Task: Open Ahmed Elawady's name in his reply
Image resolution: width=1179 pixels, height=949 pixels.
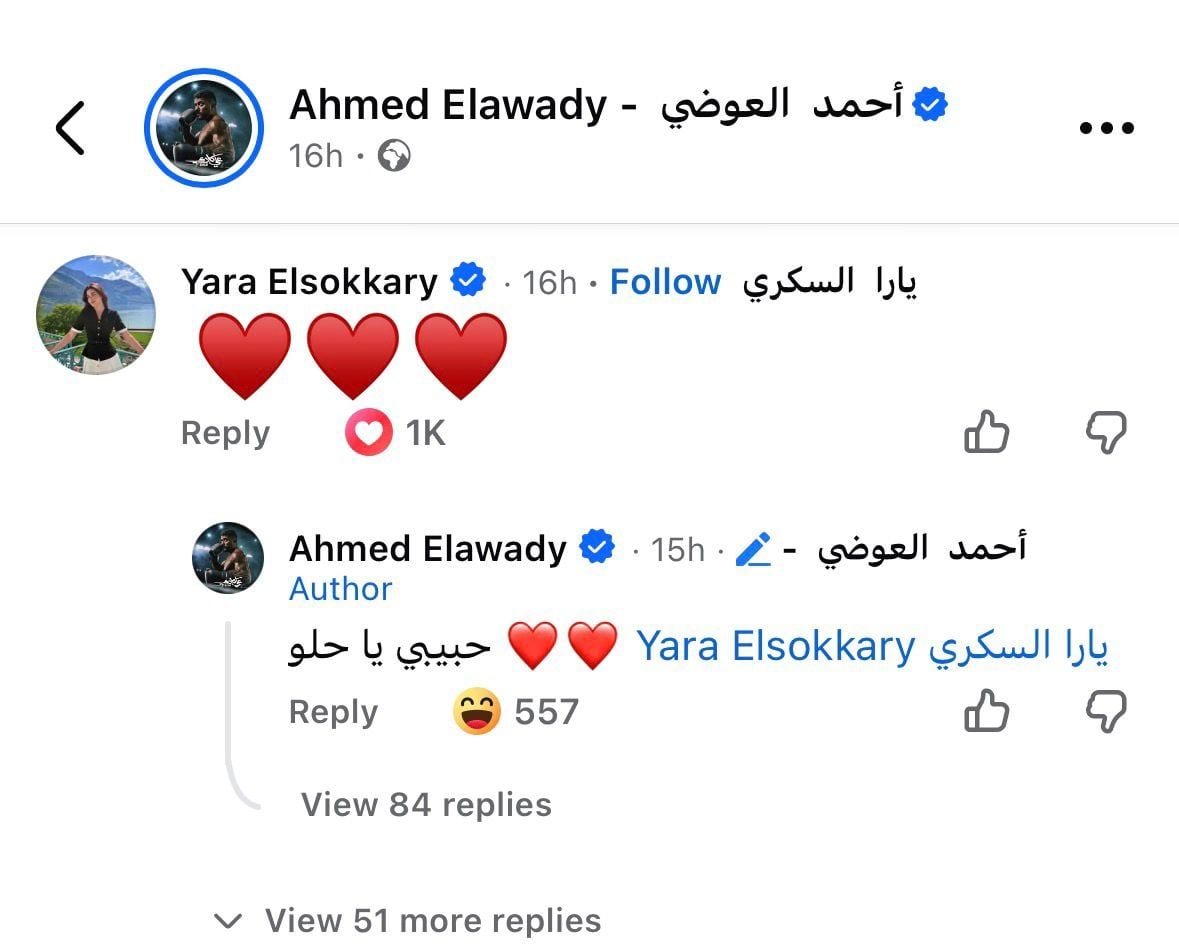Action: 428,549
